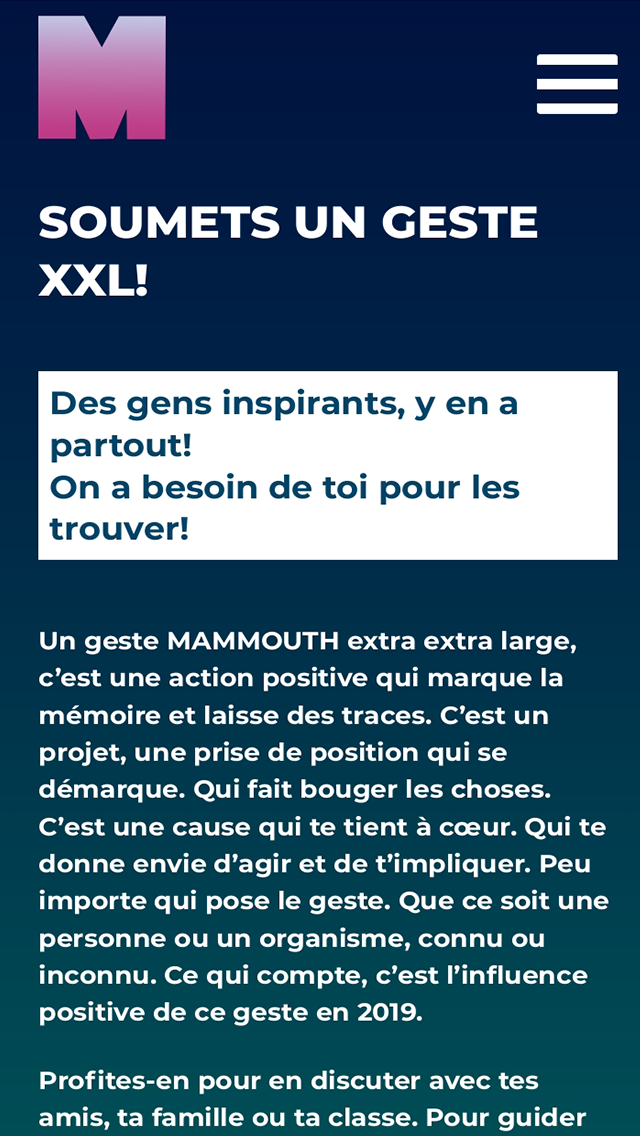Open the hamburger navigation menu

(577, 84)
